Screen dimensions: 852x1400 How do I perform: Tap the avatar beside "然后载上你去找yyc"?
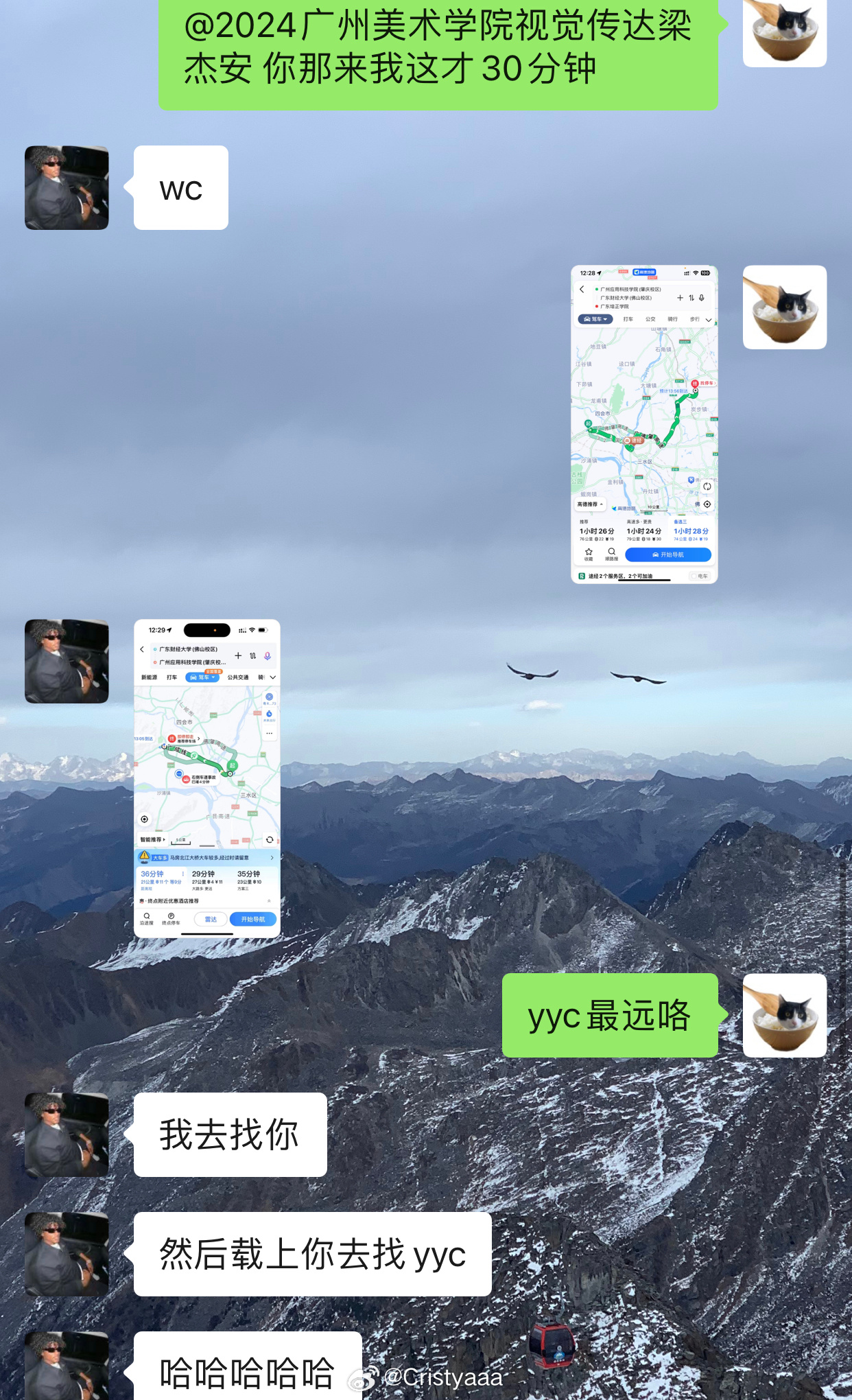67,1254
